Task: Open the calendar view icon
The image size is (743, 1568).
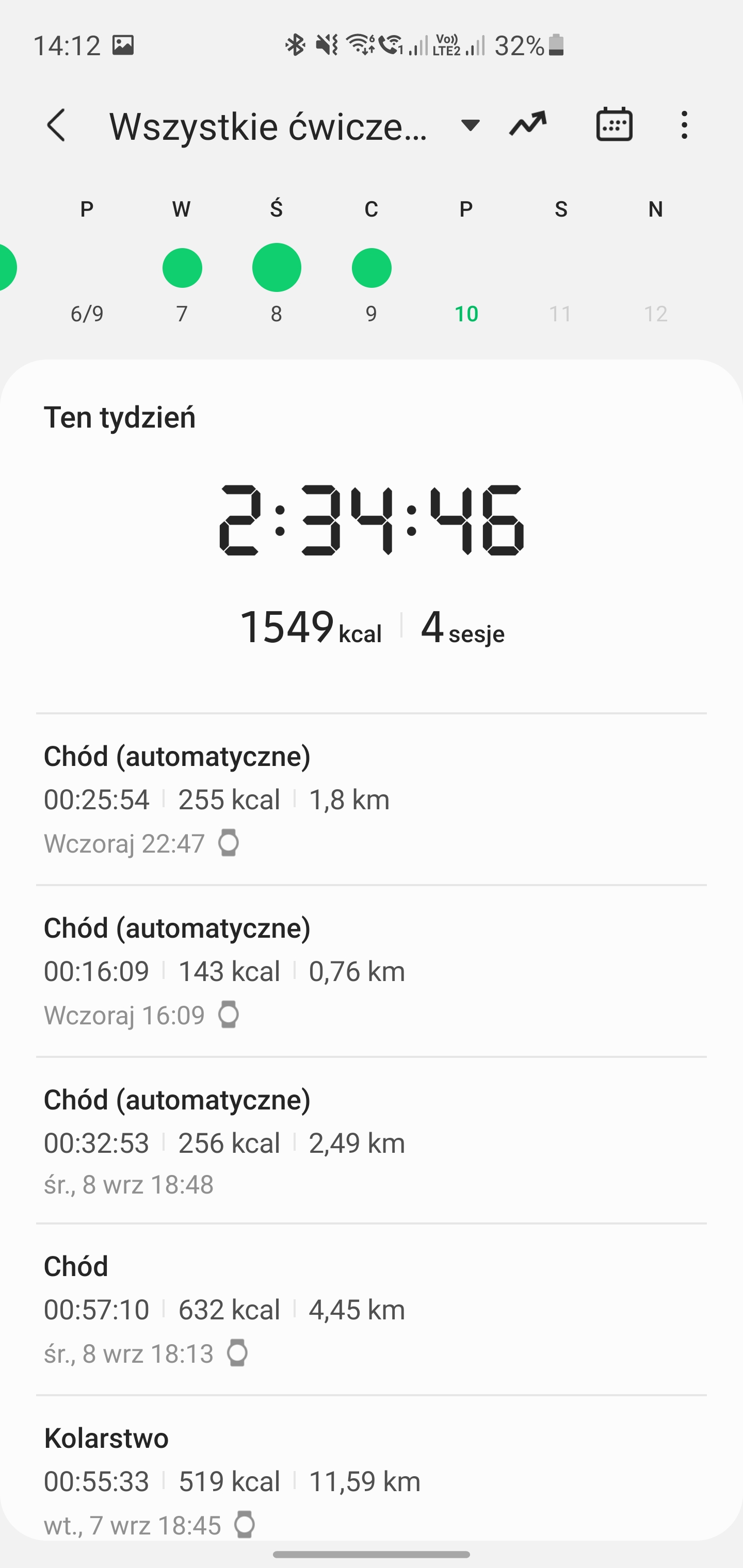Action: tap(614, 125)
